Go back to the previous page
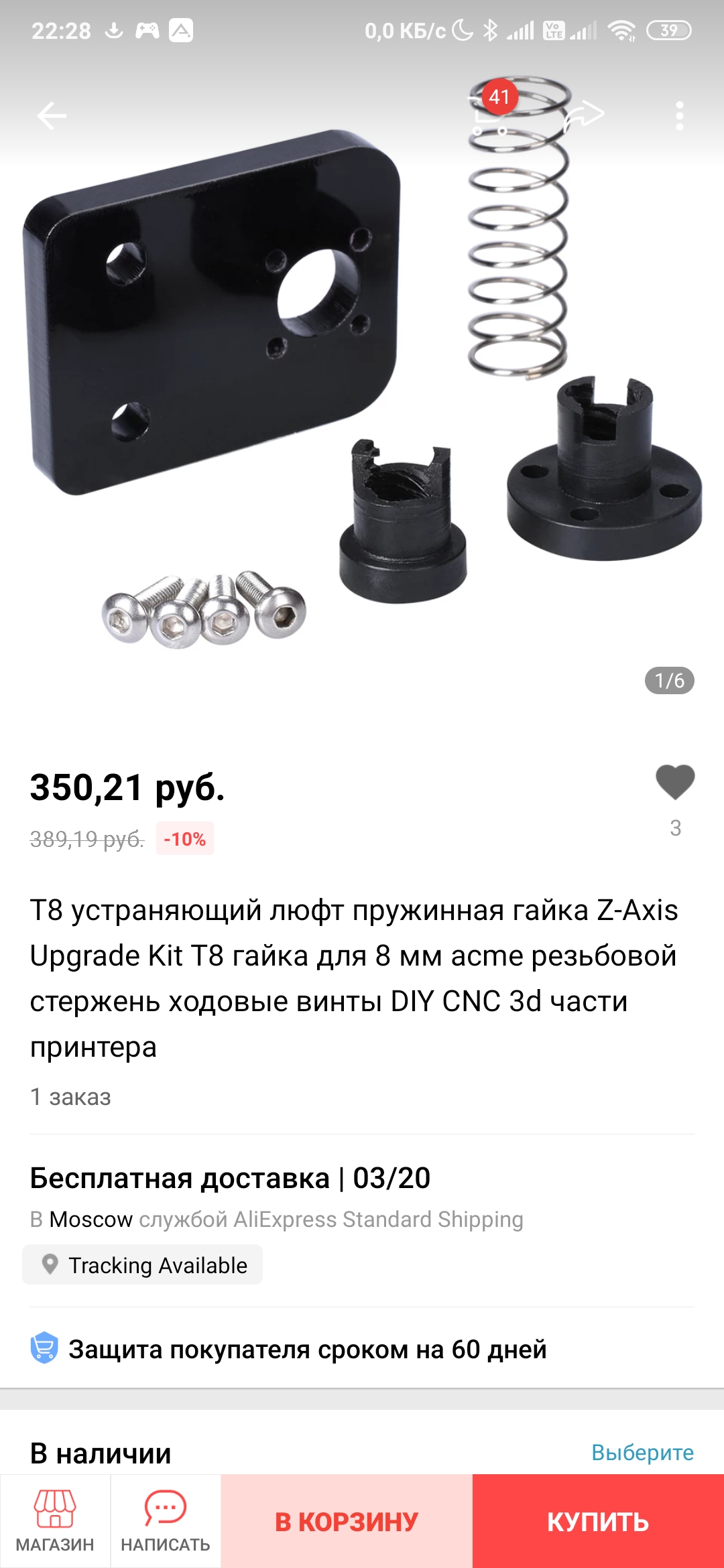The width and height of the screenshot is (724, 1568). tap(52, 115)
